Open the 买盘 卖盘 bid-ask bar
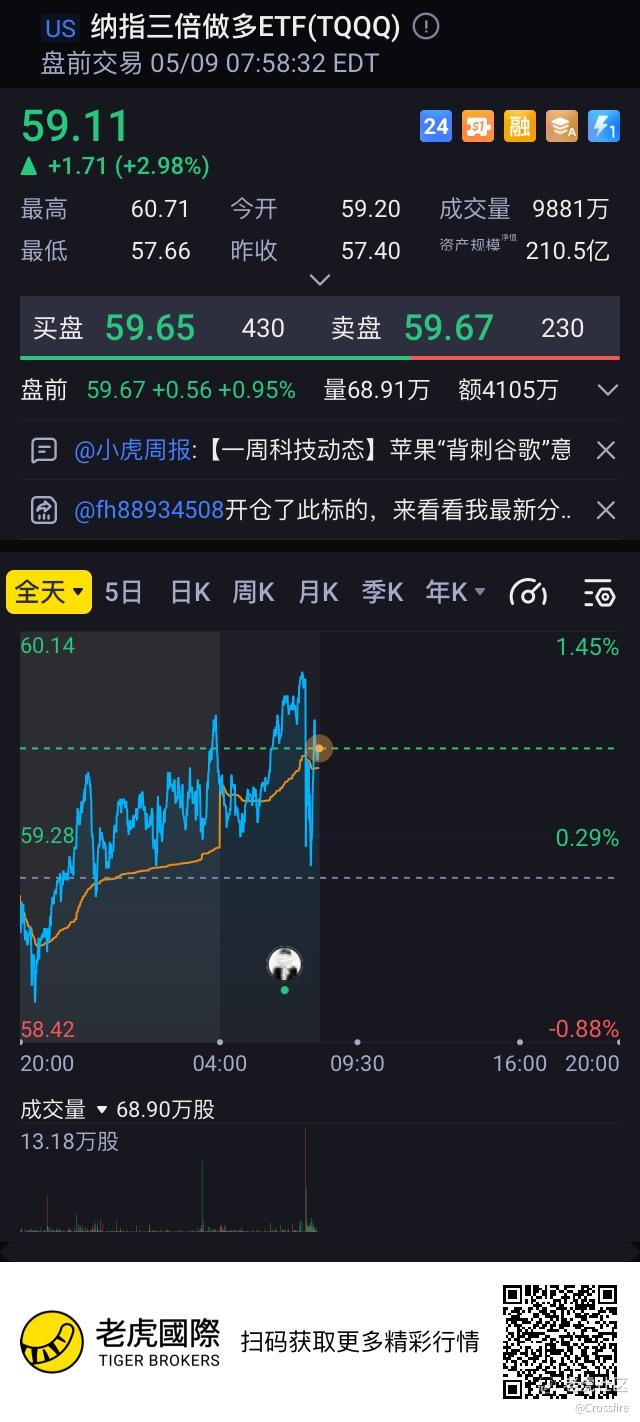 pos(320,328)
